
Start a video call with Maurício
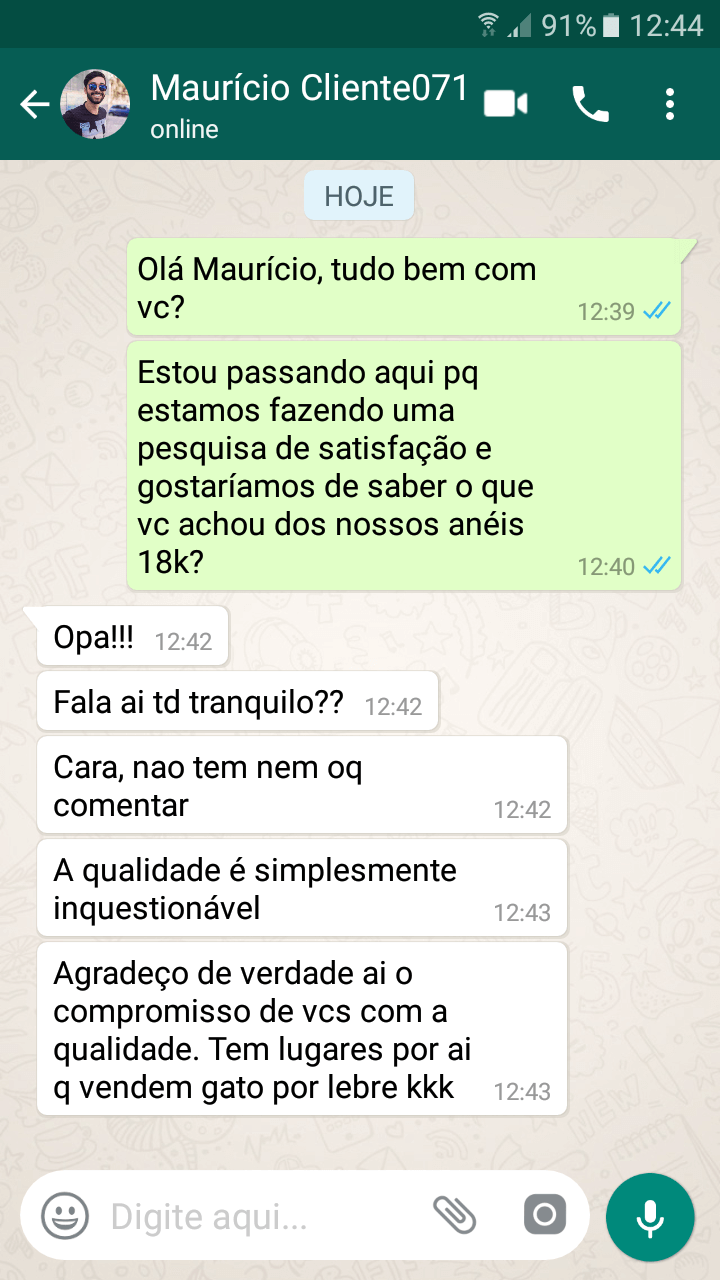(506, 104)
